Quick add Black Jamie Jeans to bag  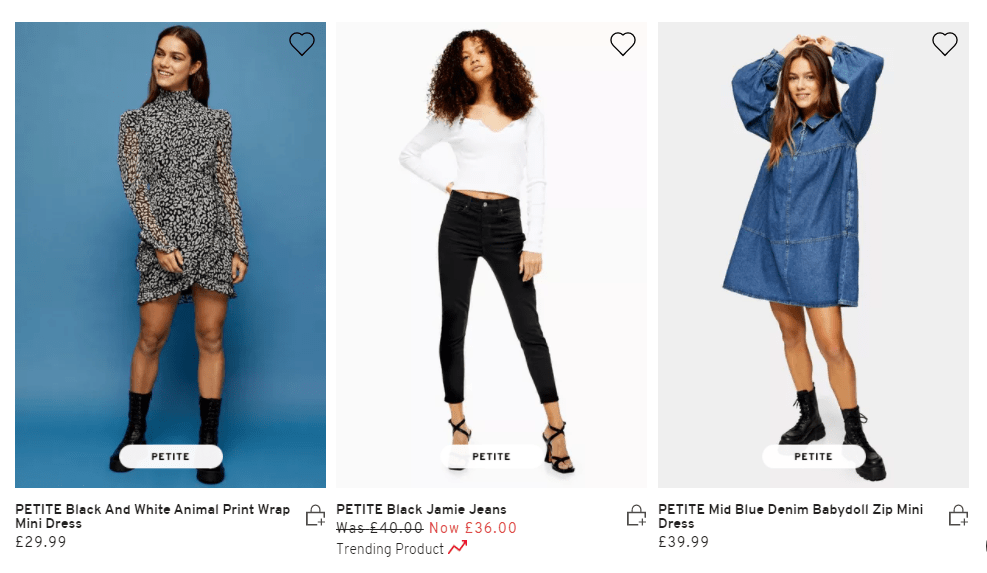coord(636,515)
